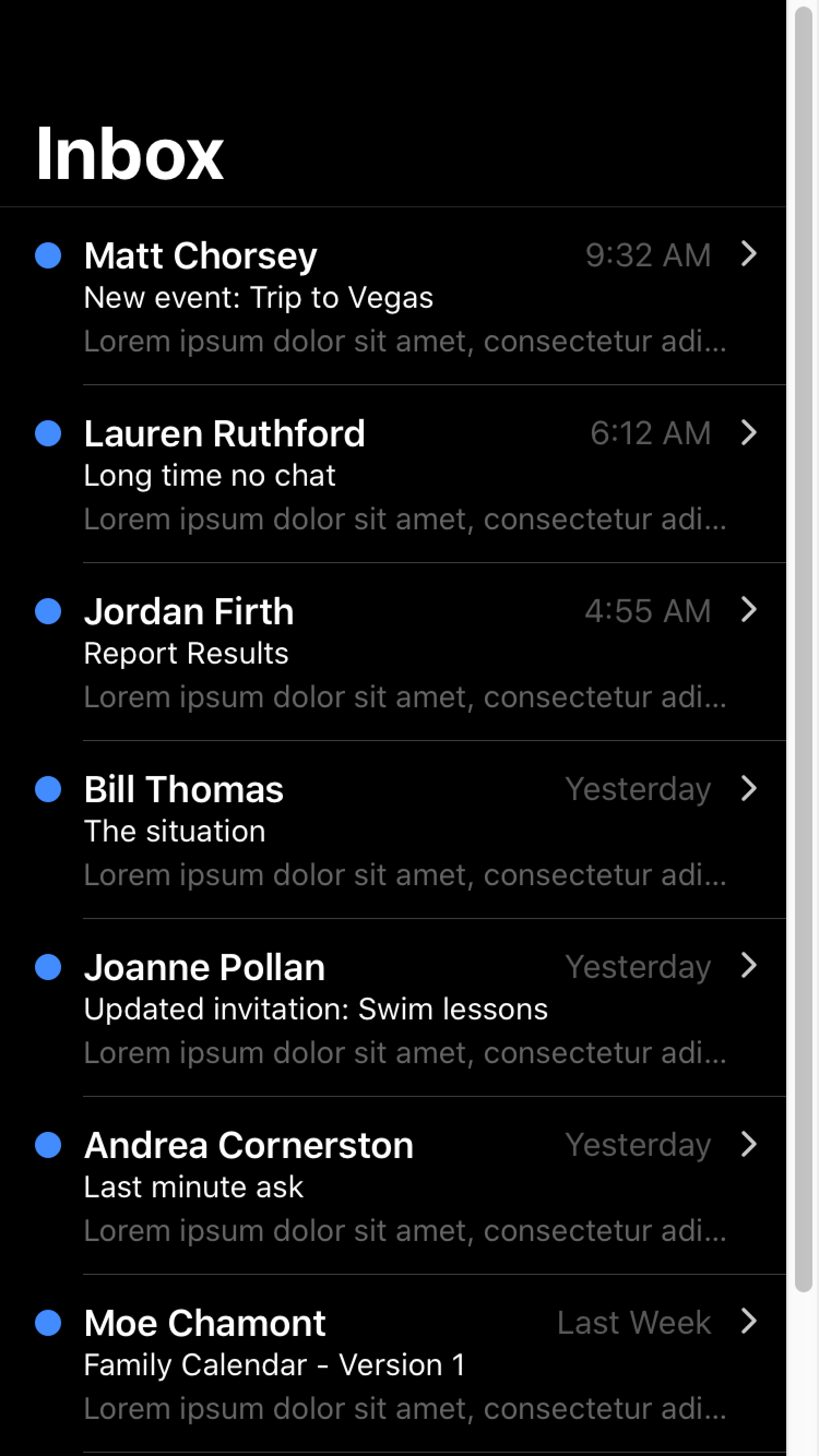
Task: Tap the Inbox title
Action: pos(129,152)
